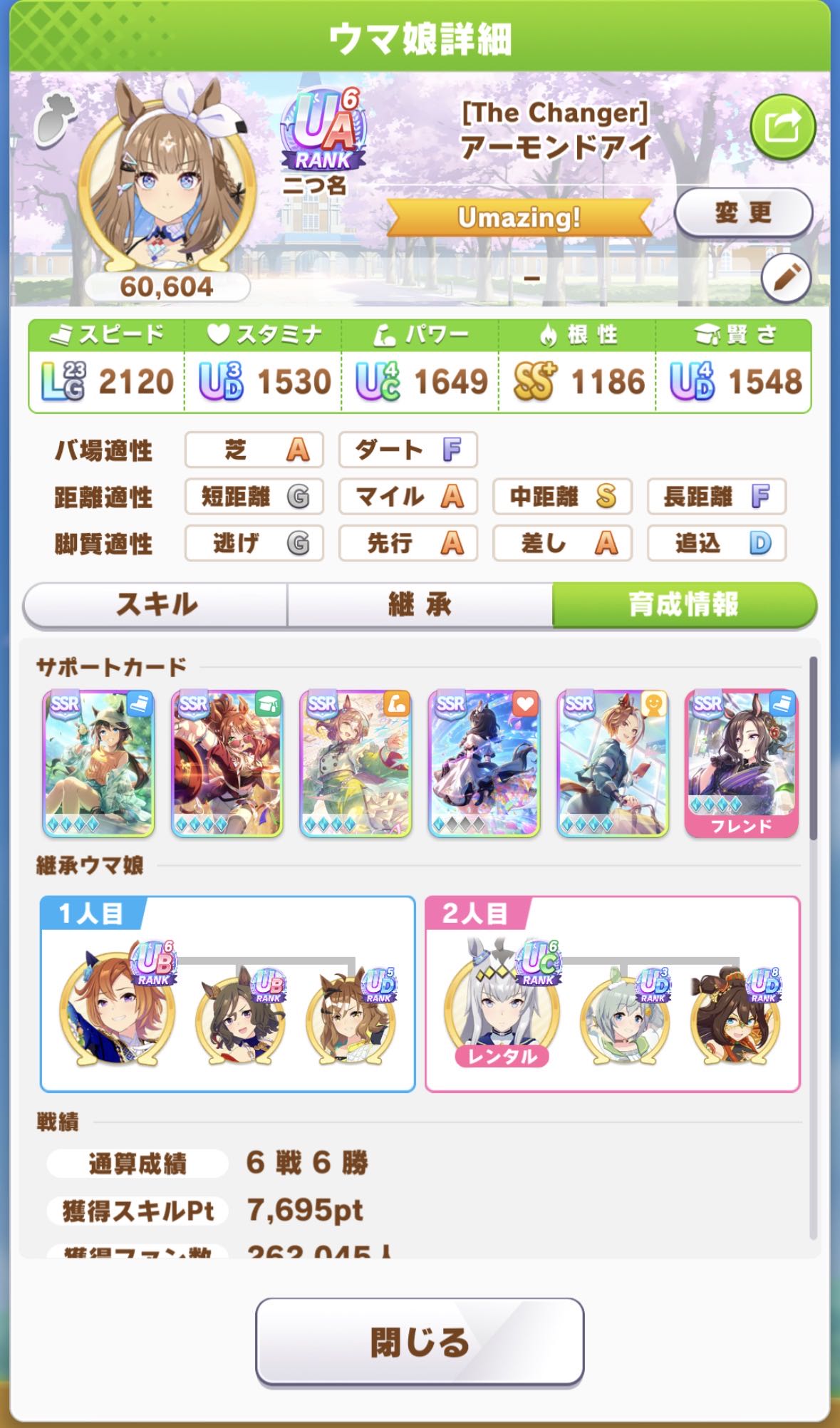Open the wisdom SSR support card

pos(227,762)
